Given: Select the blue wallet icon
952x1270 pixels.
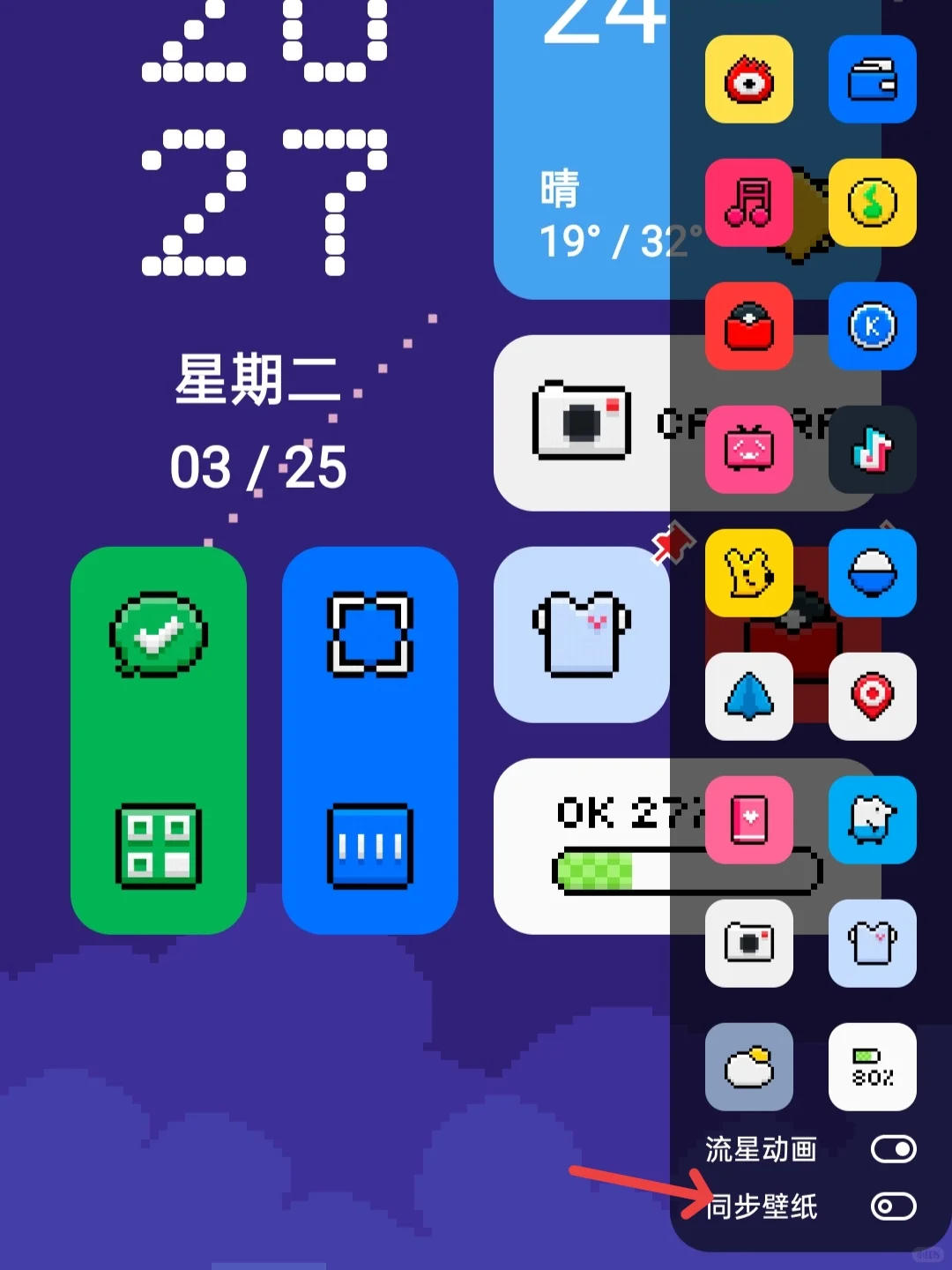Looking at the screenshot, I should point(872,79).
